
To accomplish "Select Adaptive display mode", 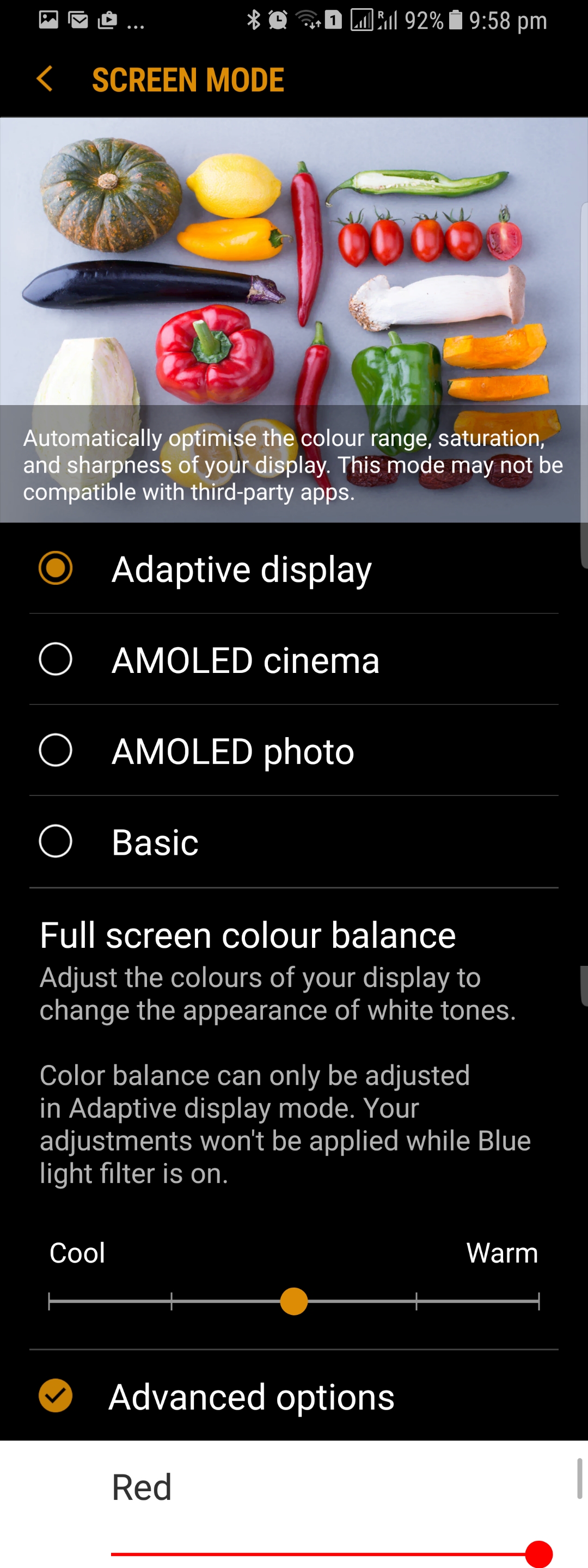I will 56,568.
